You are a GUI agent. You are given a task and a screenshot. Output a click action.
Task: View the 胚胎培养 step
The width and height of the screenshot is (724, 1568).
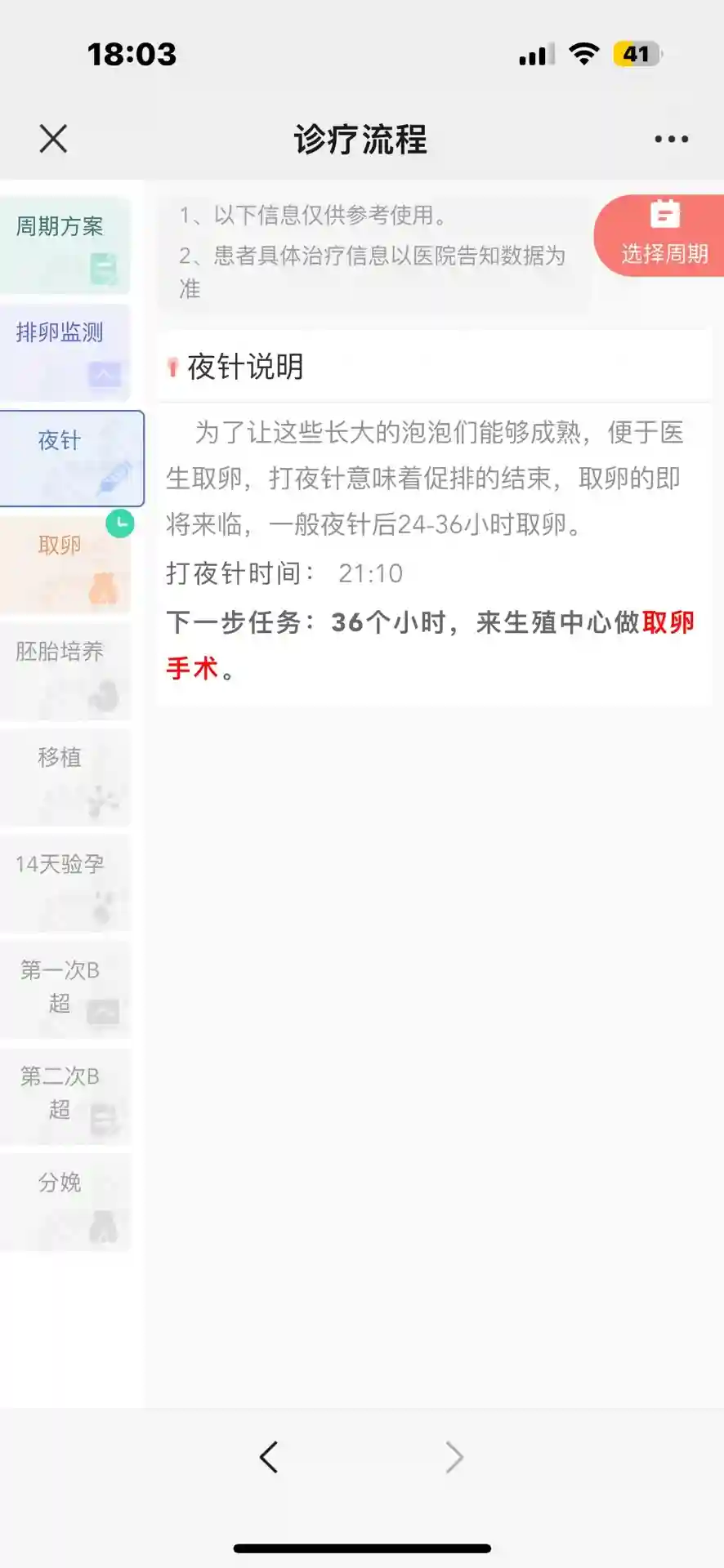(65, 670)
